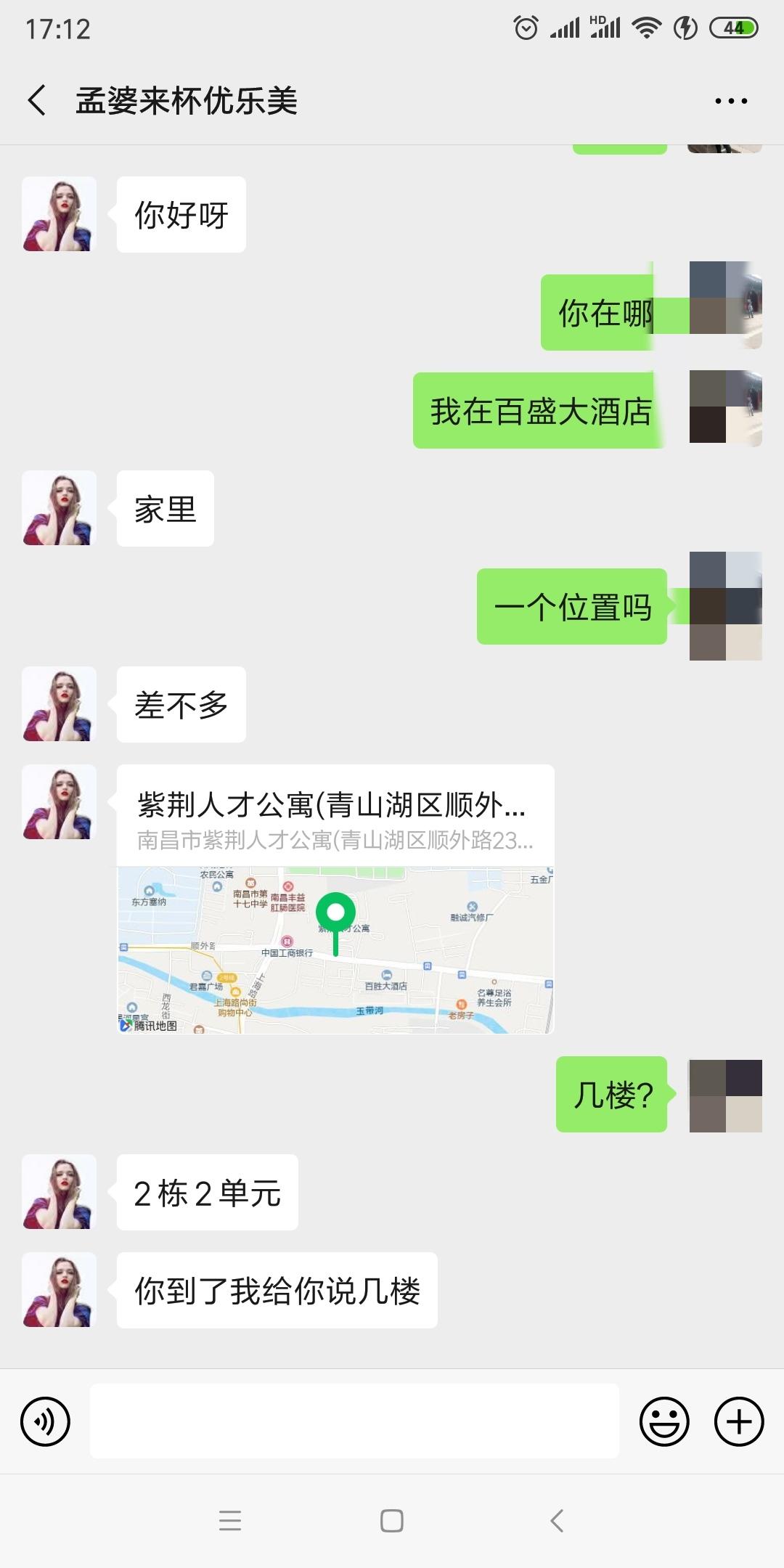Viewport: 784px width, 1568px height.
Task: Open the shared location card 紫荆人才公寓
Action: tap(335, 899)
